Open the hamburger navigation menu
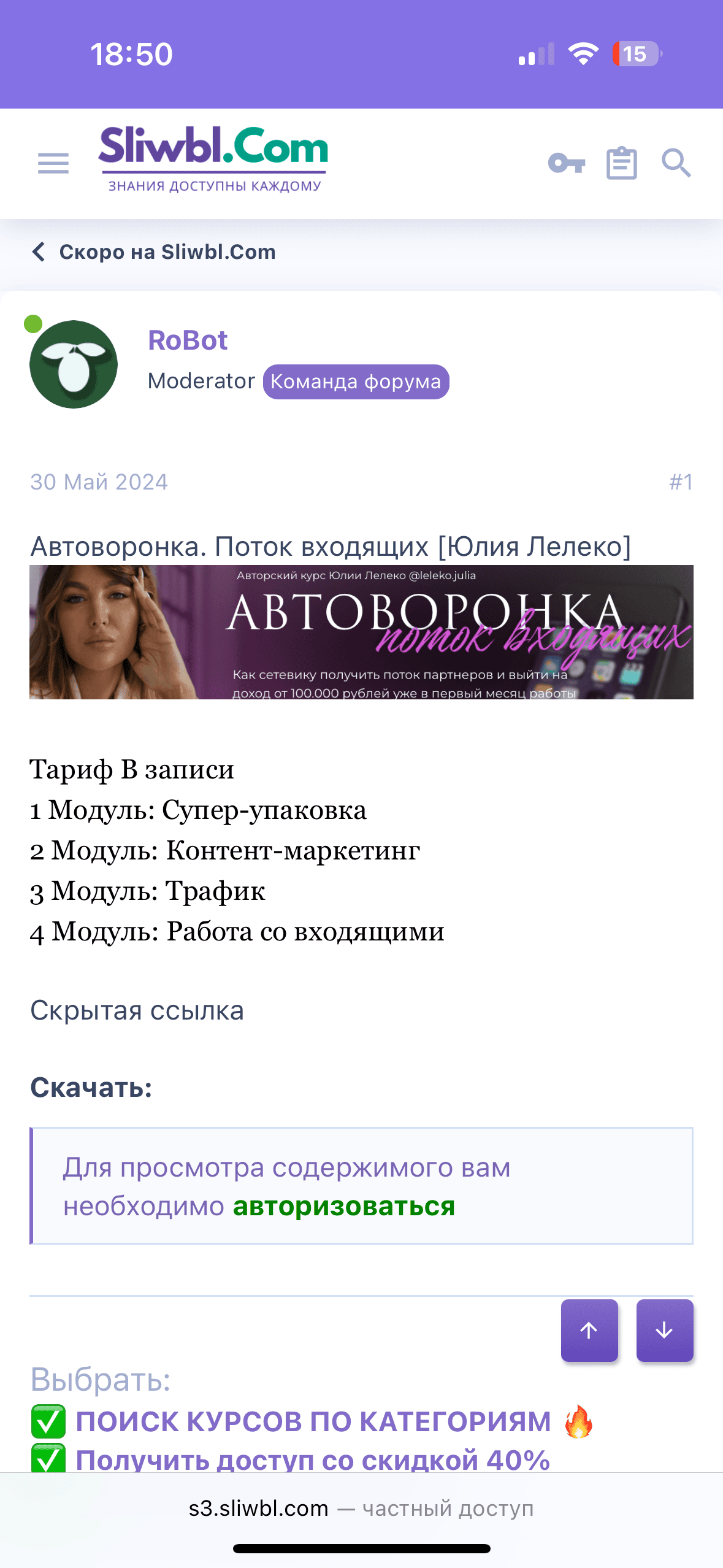This screenshot has height=1568, width=723. click(53, 163)
